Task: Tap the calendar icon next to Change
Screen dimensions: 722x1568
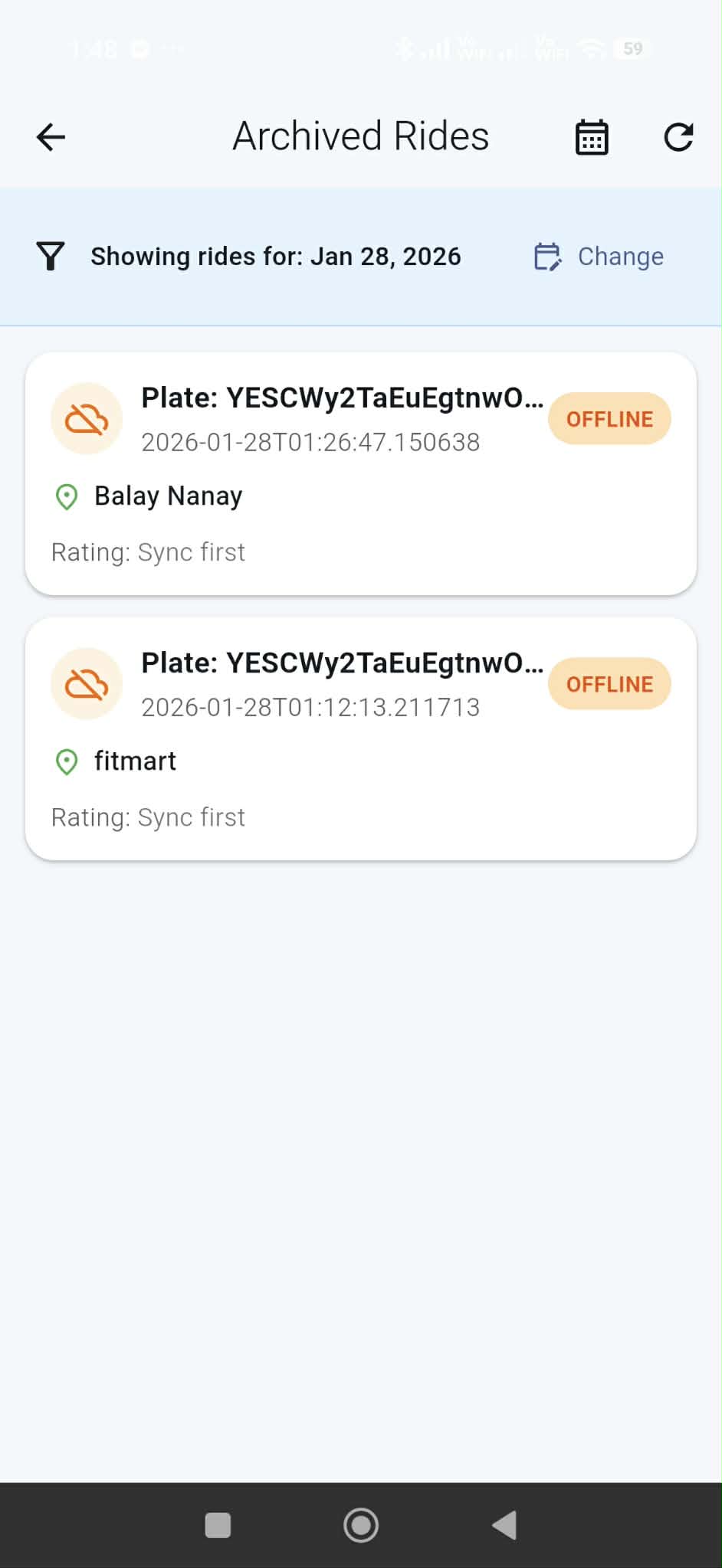Action: tap(547, 257)
